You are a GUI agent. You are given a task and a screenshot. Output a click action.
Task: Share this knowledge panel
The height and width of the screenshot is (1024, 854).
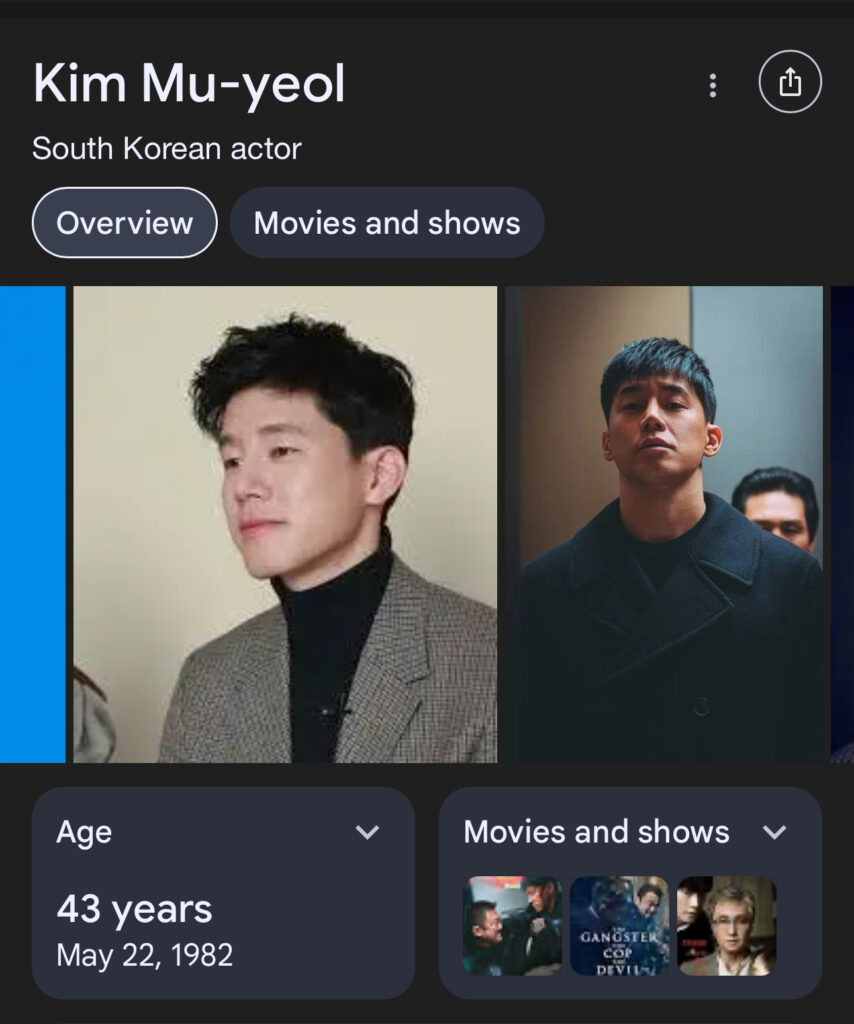[x=790, y=83]
